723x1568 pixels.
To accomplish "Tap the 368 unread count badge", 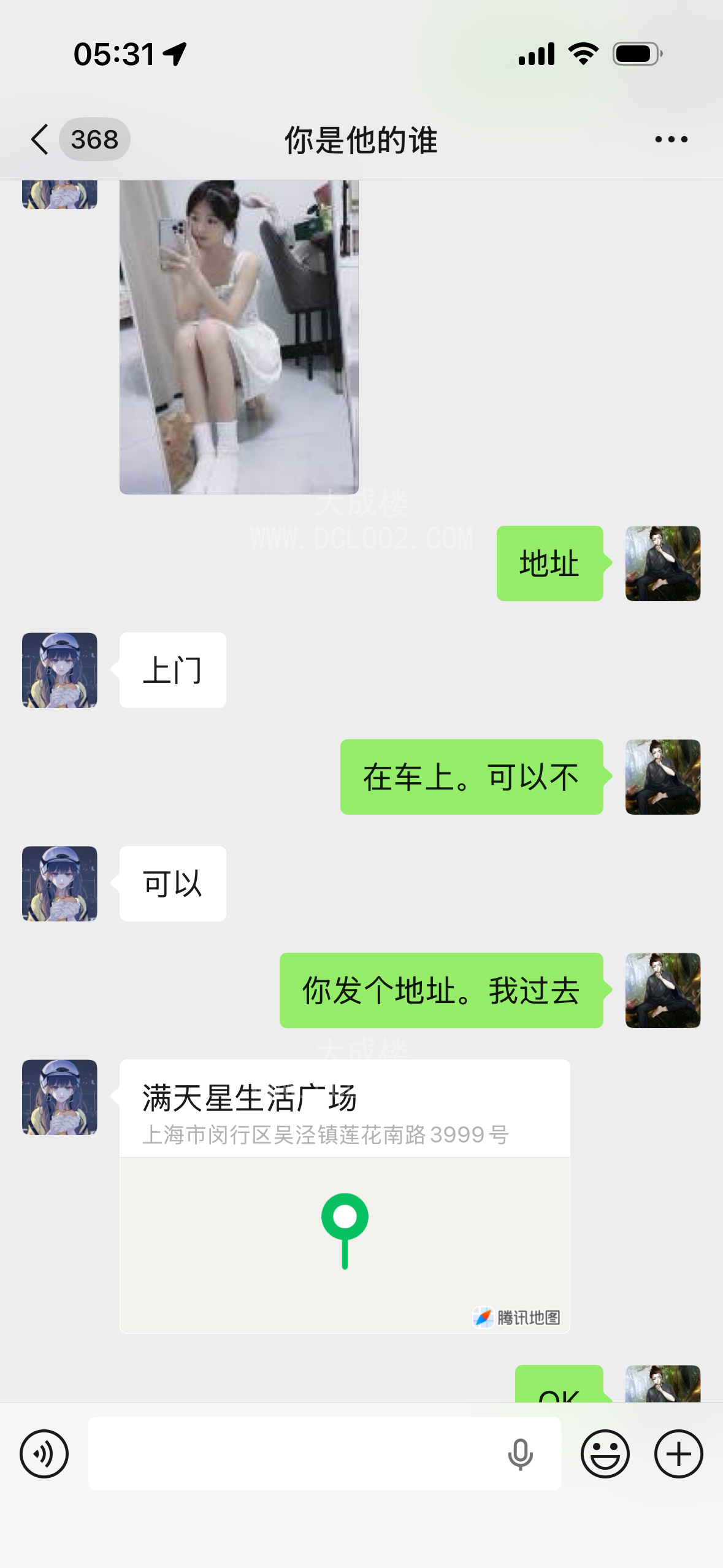I will 95,139.
